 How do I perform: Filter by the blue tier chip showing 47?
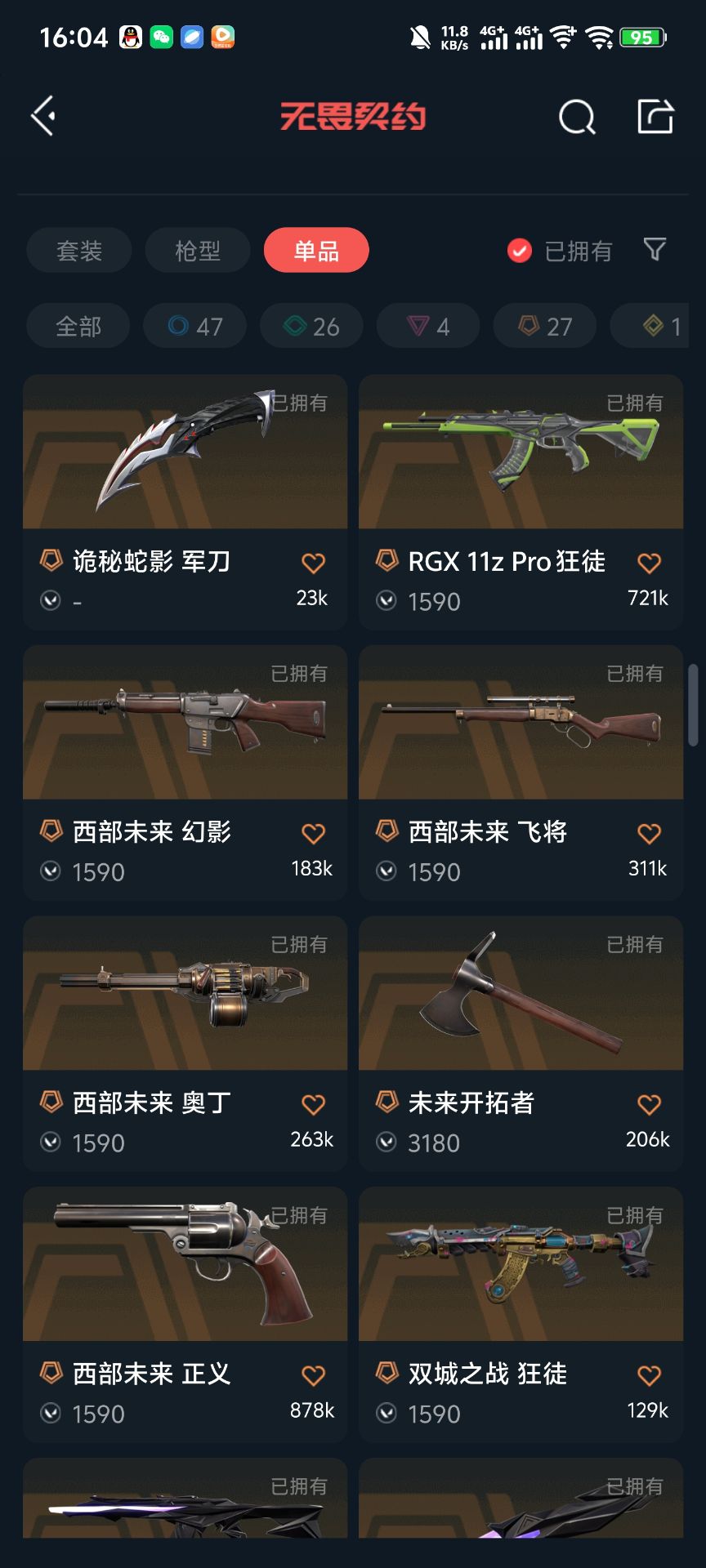pos(194,327)
